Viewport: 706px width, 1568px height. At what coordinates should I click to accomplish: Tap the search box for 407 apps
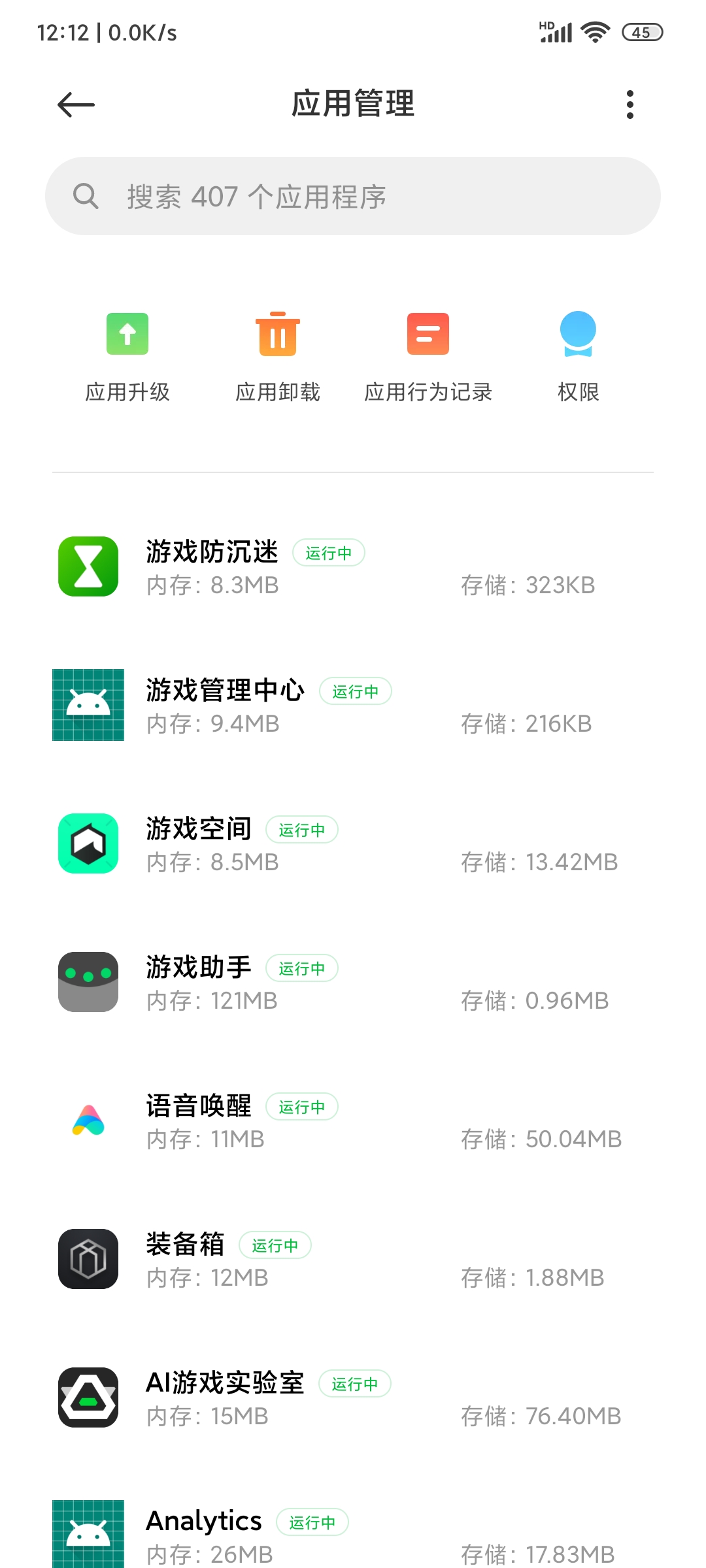[x=353, y=196]
